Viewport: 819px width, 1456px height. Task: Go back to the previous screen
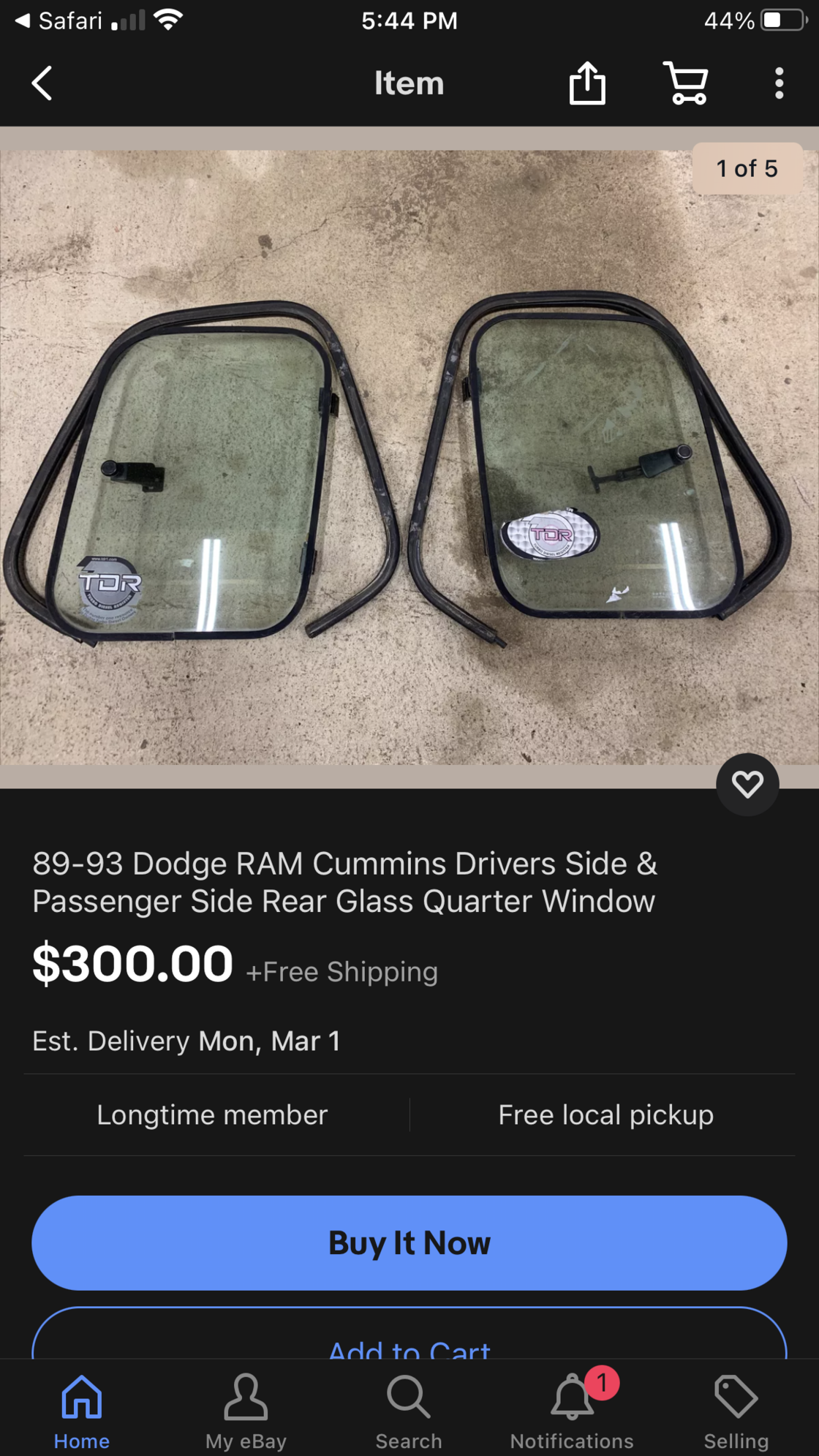click(x=42, y=83)
